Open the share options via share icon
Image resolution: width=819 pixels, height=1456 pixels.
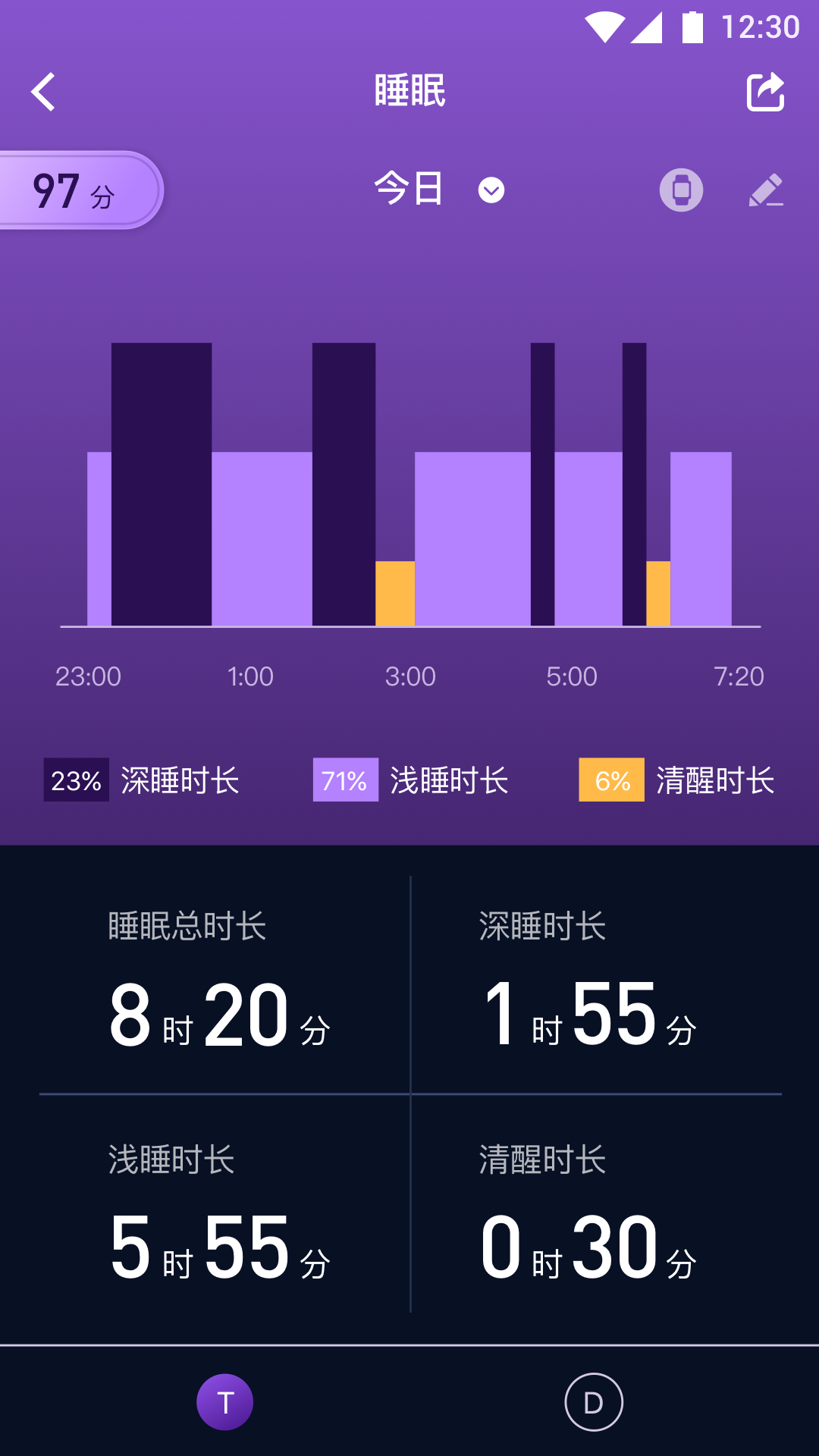point(765,91)
